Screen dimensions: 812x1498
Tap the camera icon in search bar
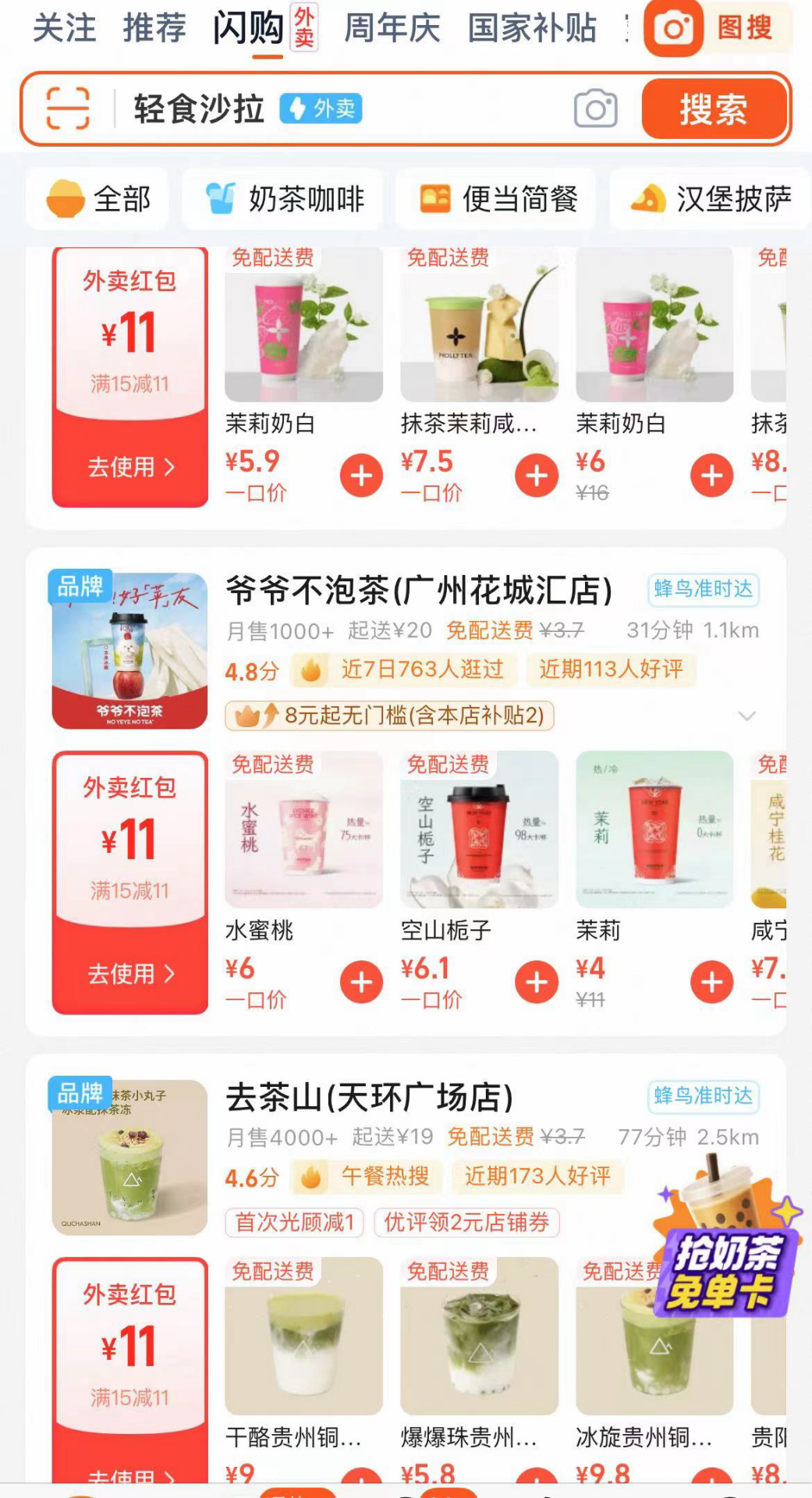tap(595, 108)
